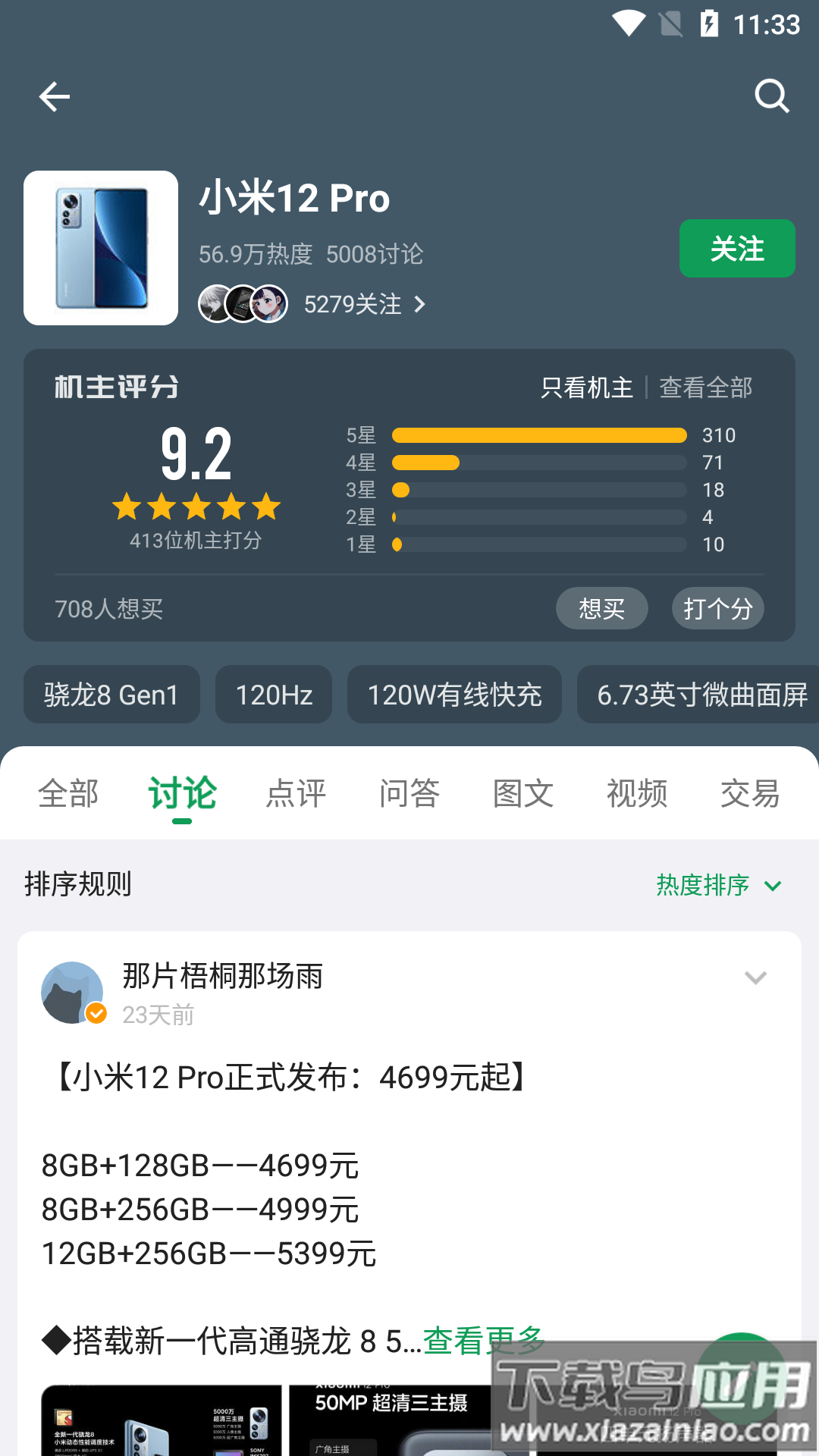The width and height of the screenshot is (819, 1456).
Task: Open the search icon
Action: 772,96
